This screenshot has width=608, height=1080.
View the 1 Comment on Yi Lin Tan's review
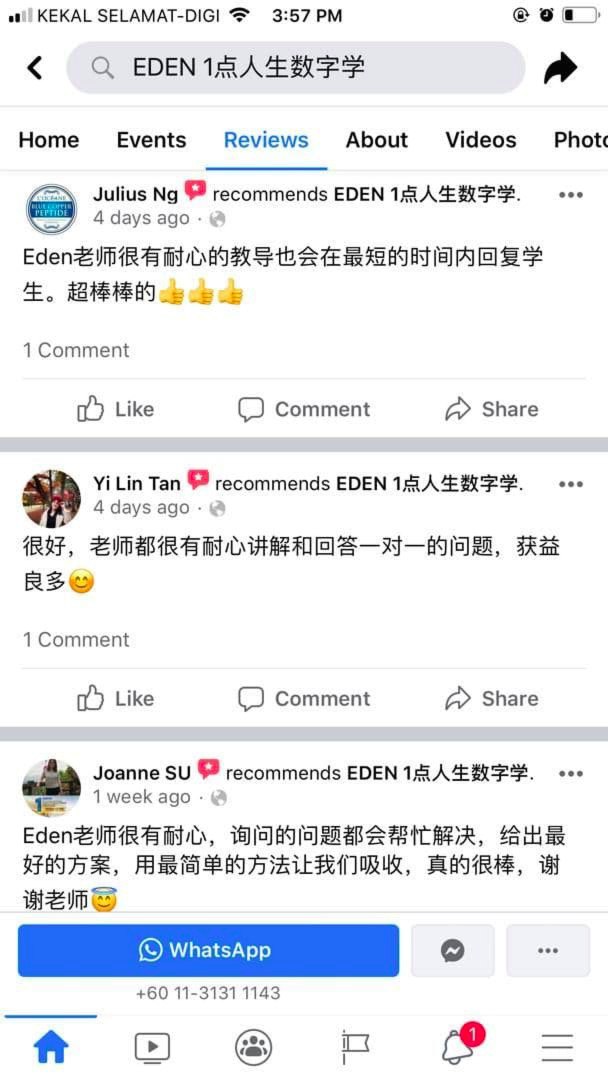pyautogui.click(x=76, y=639)
